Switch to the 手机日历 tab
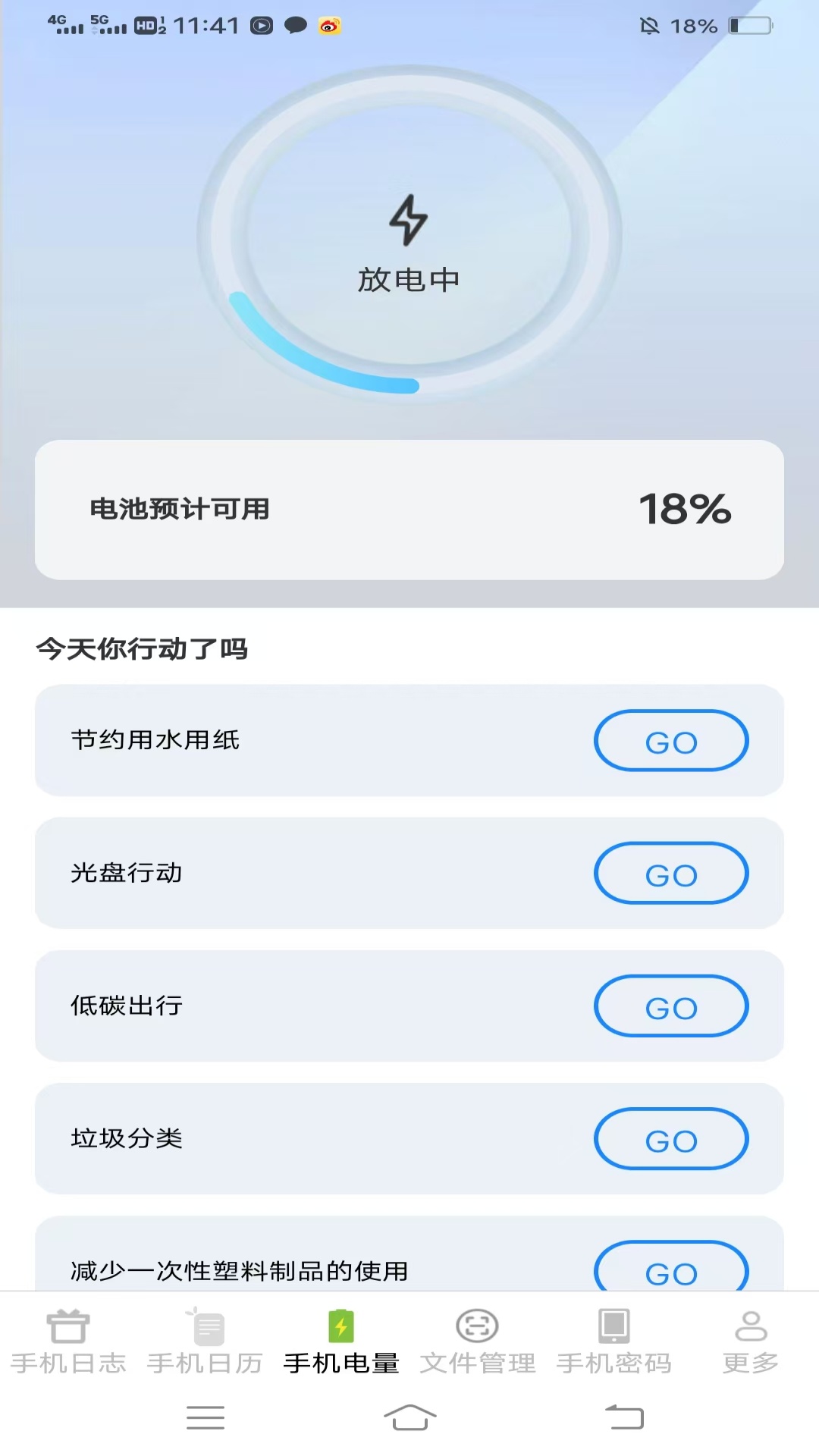The height and width of the screenshot is (1456, 819). click(x=205, y=1342)
